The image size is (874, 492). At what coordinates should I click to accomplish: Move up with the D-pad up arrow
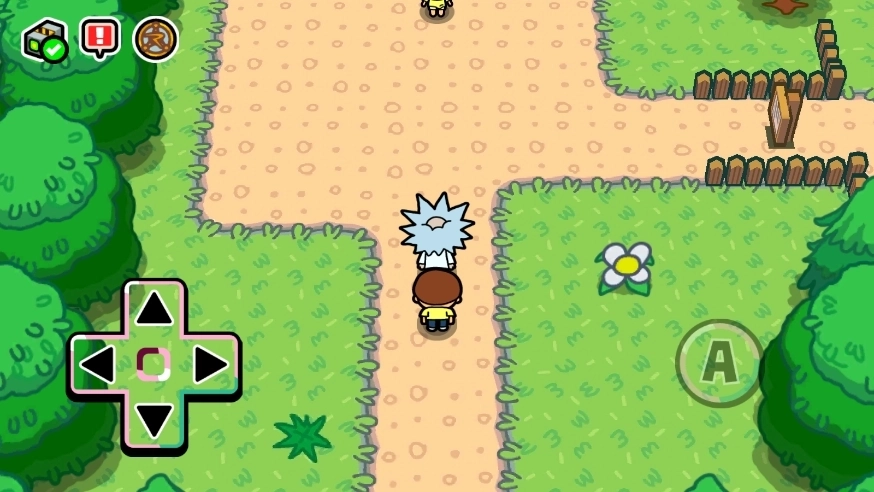point(153,308)
